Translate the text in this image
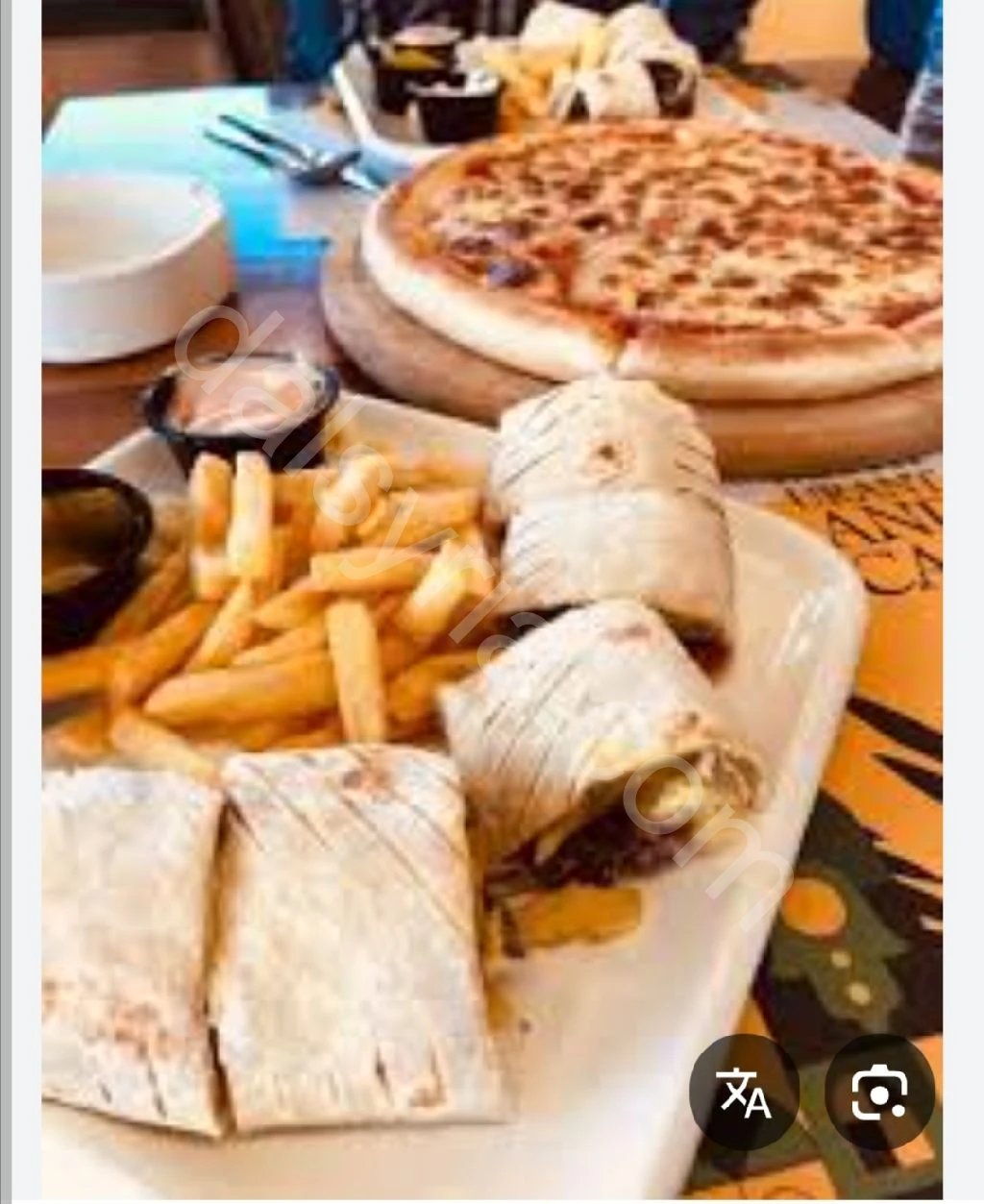The width and height of the screenshot is (984, 1204). click(744, 1092)
